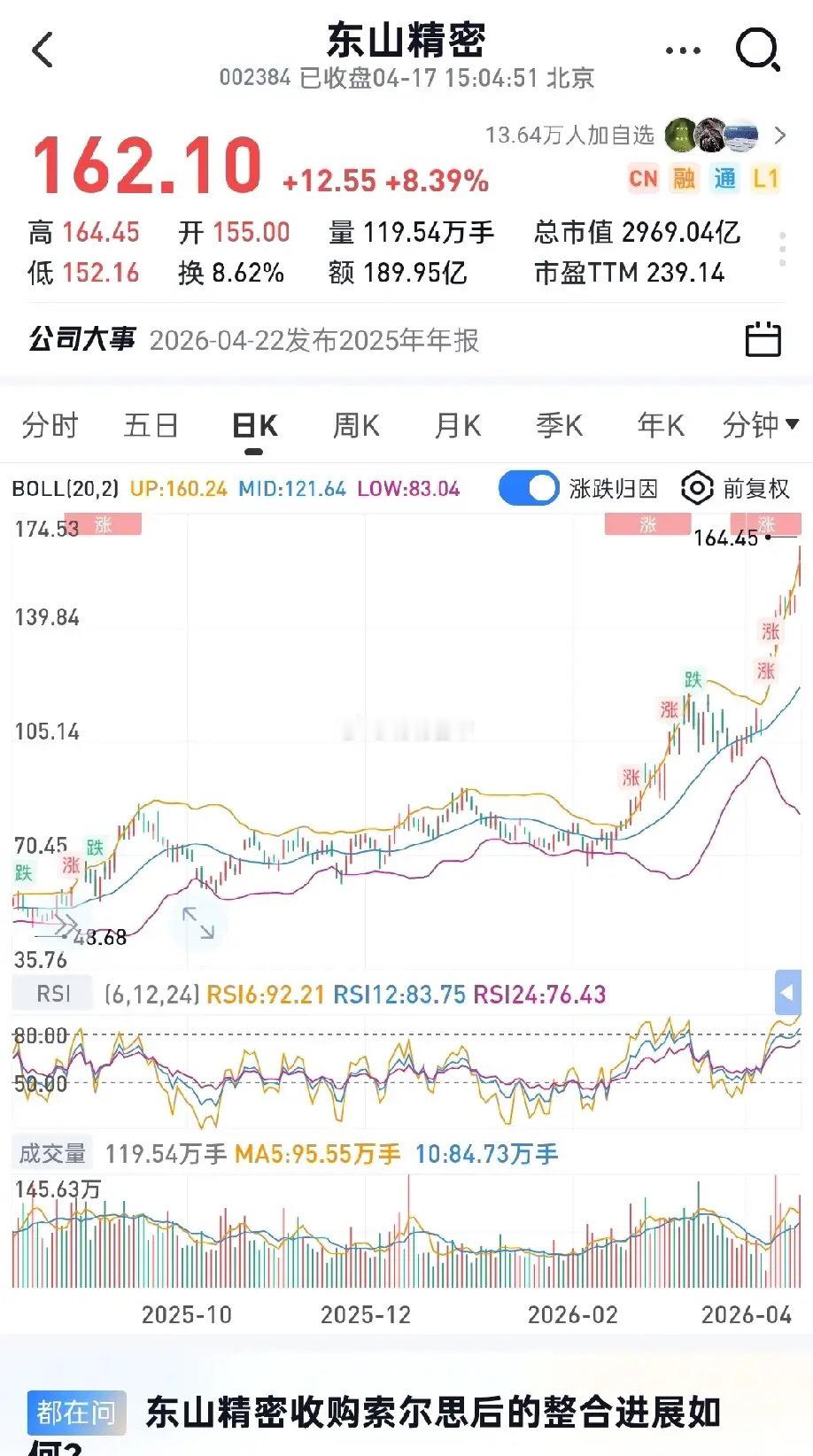Tap the CN market badge
This screenshot has height=1456, width=813.
643,179
